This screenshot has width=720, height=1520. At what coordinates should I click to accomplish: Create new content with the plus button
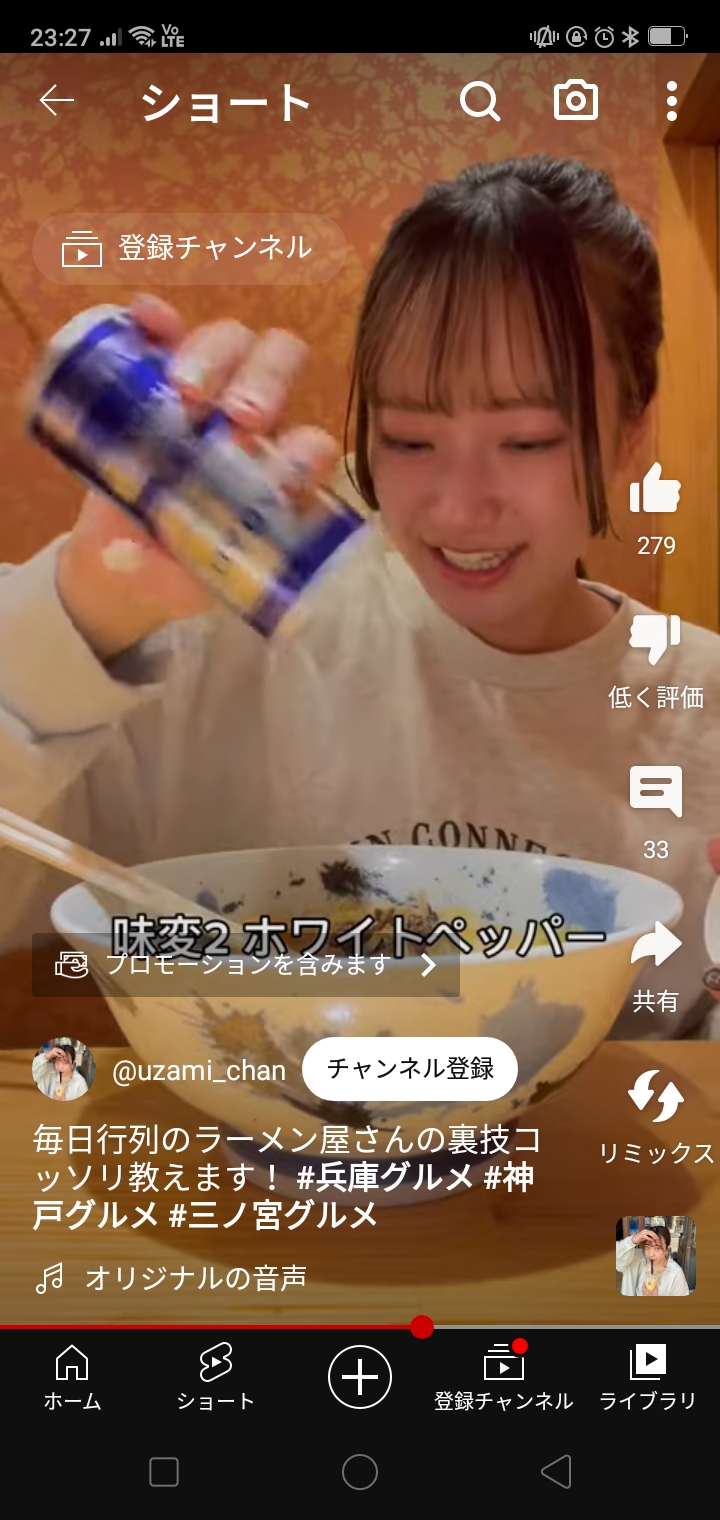pos(360,1377)
